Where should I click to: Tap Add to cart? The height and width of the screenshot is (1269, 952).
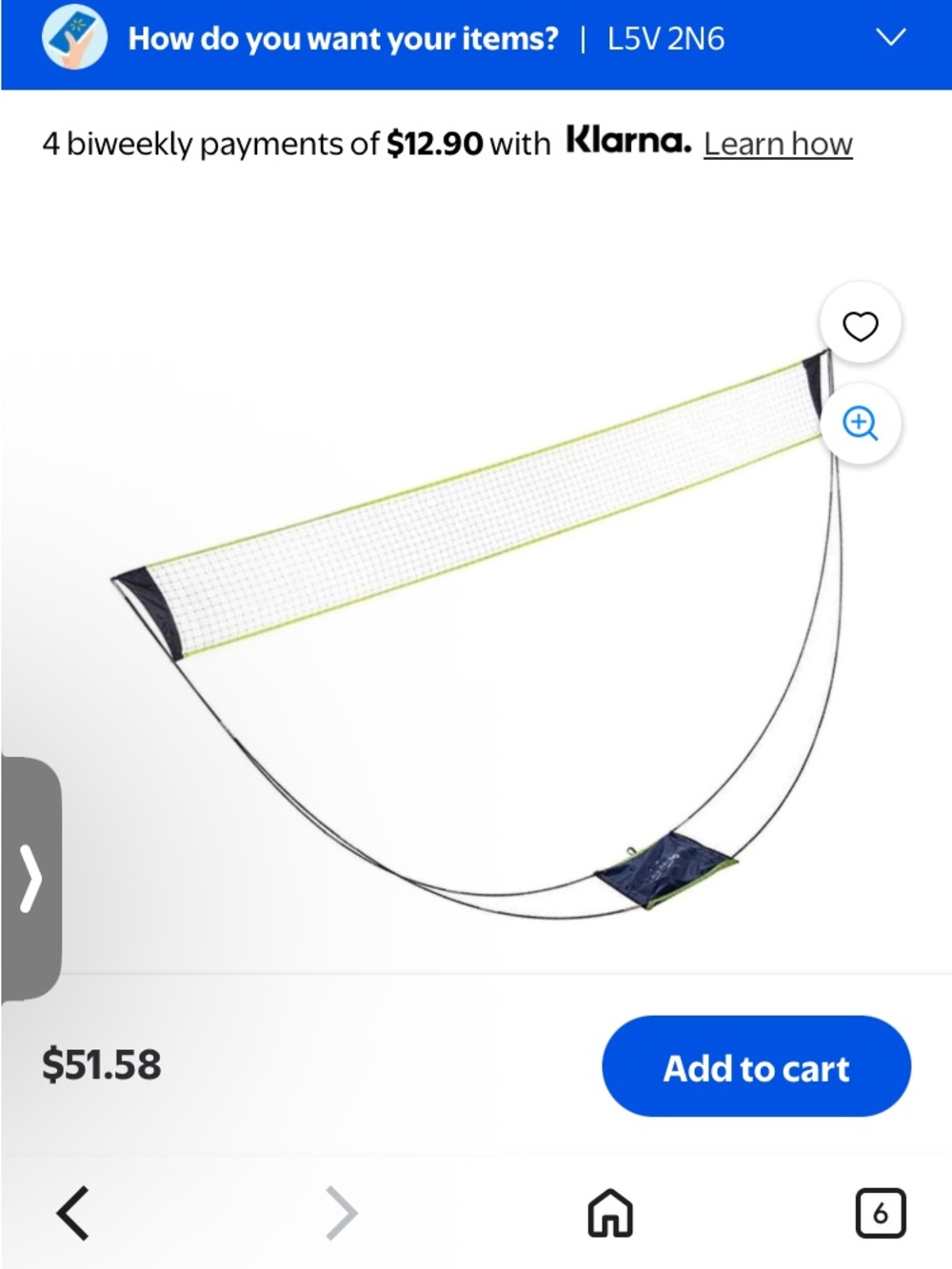tap(756, 1067)
